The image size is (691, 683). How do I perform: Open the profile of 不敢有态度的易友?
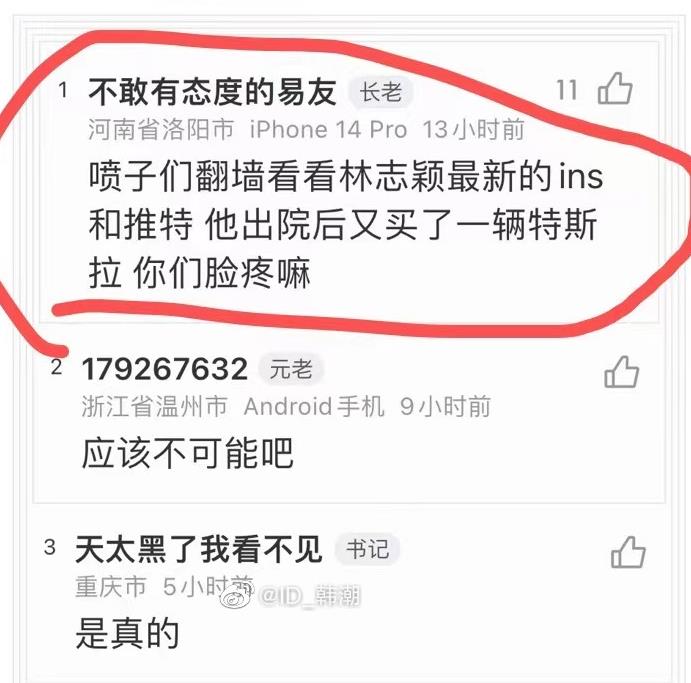212,92
